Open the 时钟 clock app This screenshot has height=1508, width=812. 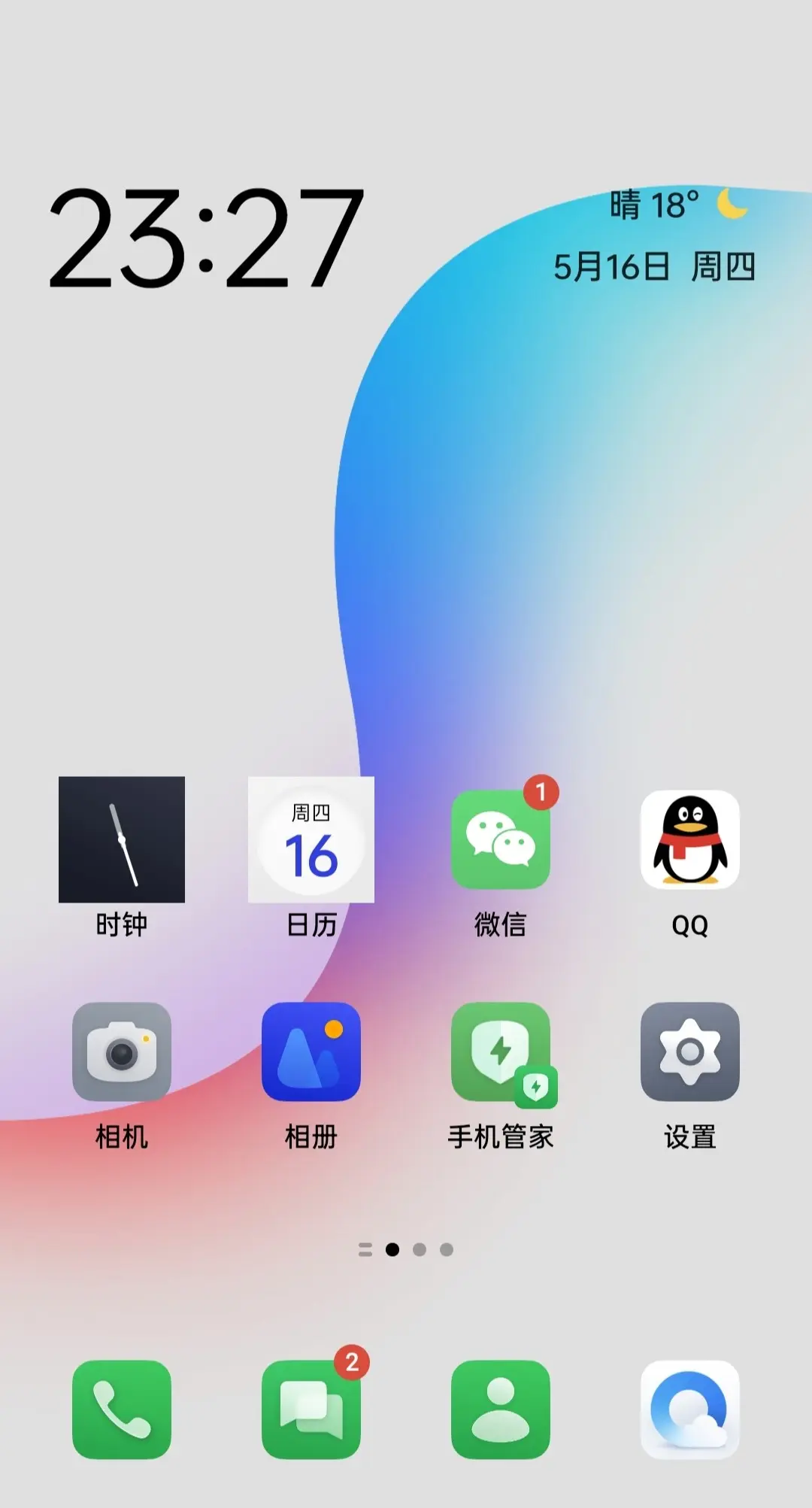(x=122, y=839)
